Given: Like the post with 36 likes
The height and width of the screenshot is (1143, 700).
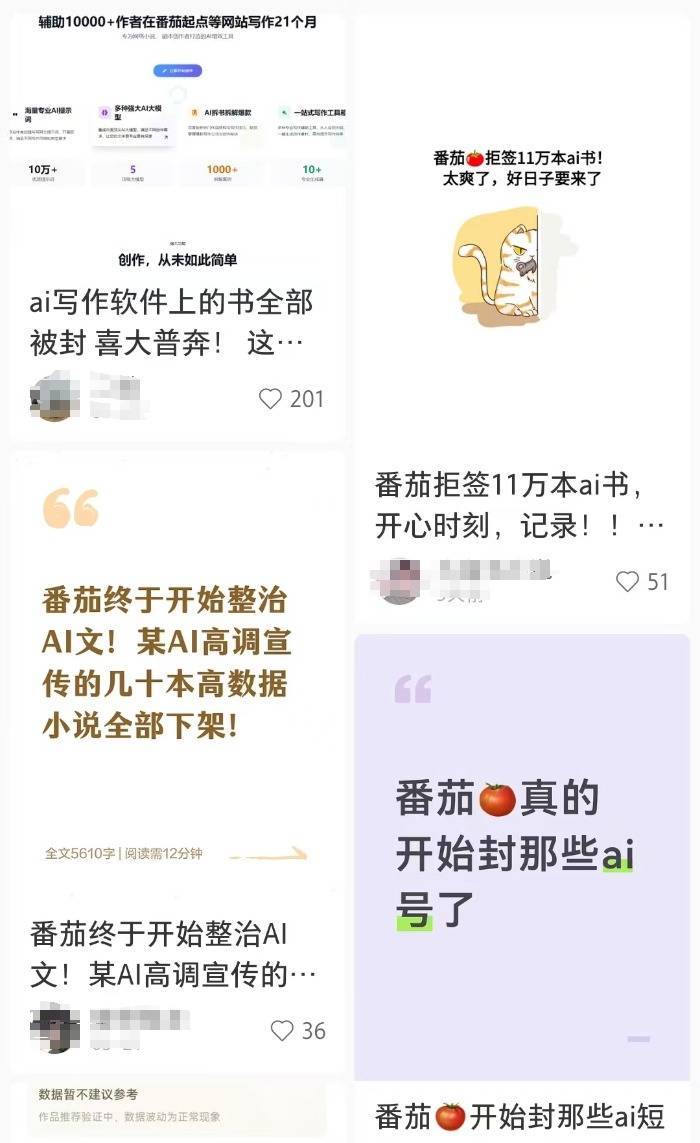Looking at the screenshot, I should 282,1030.
